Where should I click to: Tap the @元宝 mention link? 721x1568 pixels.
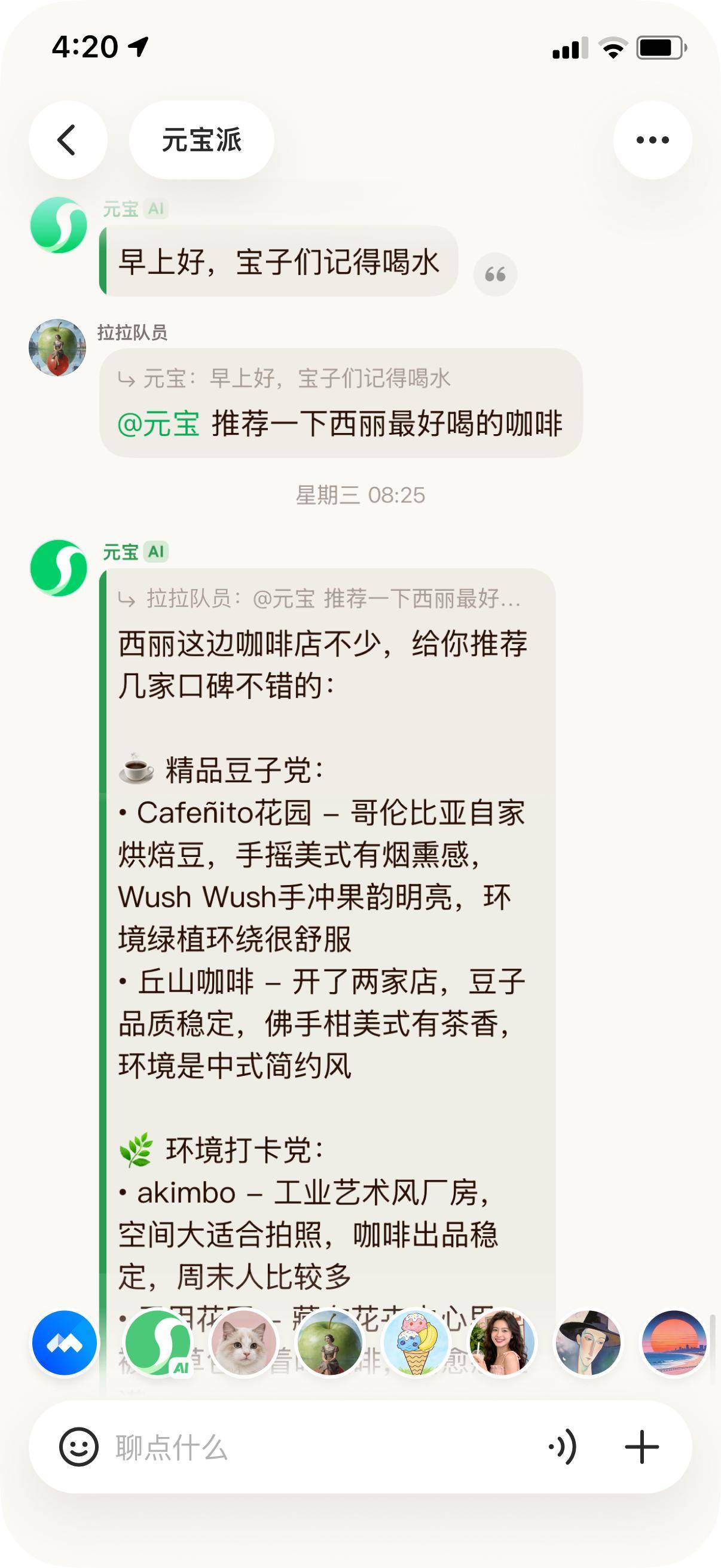tap(158, 423)
